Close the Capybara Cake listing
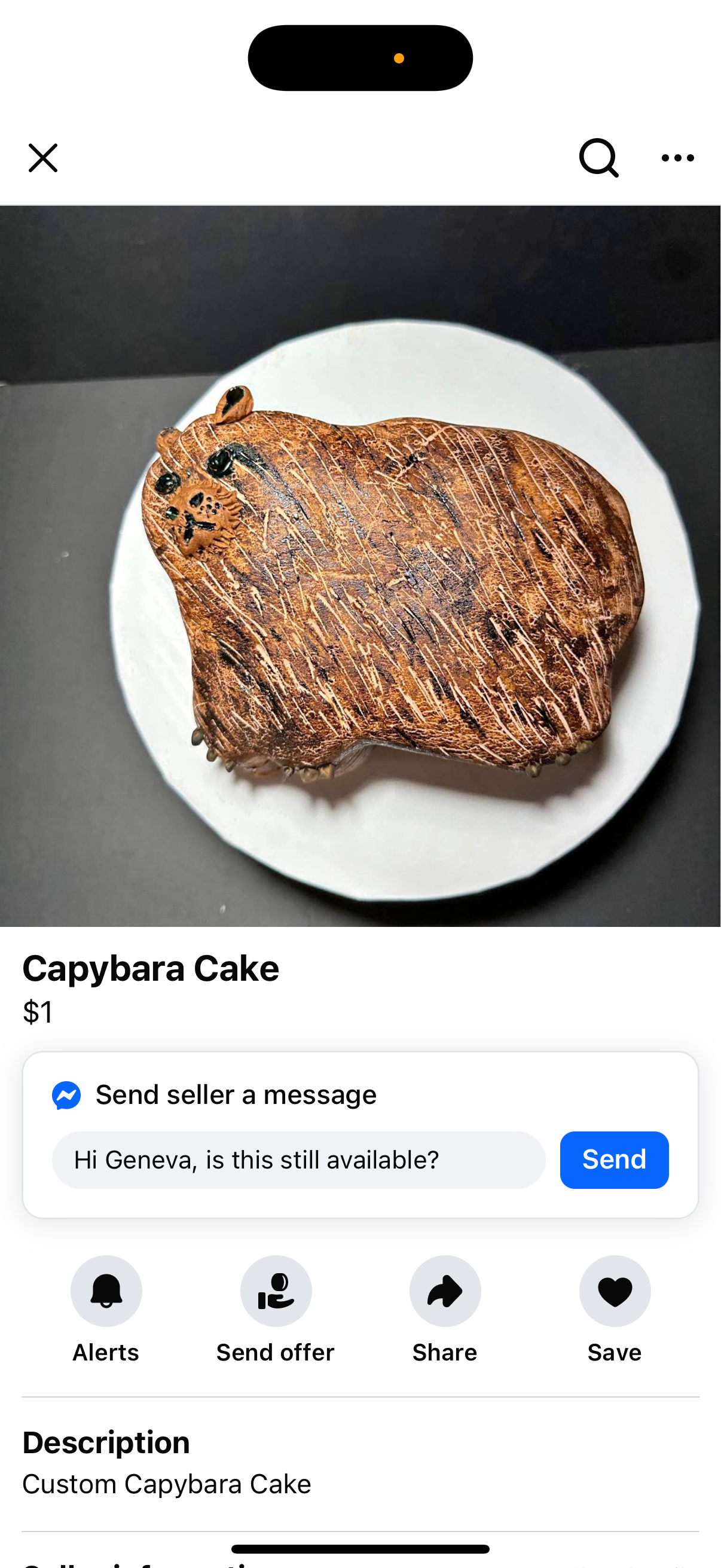721x1568 pixels. tap(42, 158)
